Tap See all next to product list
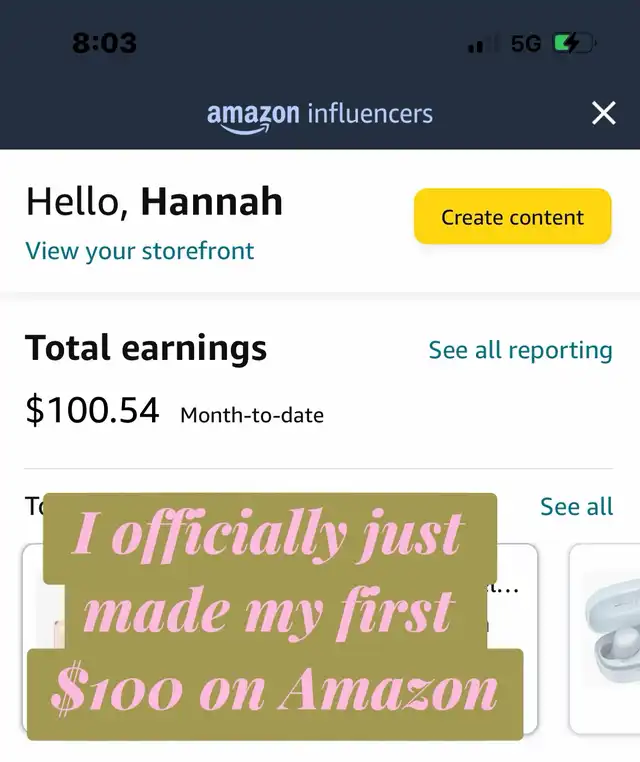 coord(576,507)
